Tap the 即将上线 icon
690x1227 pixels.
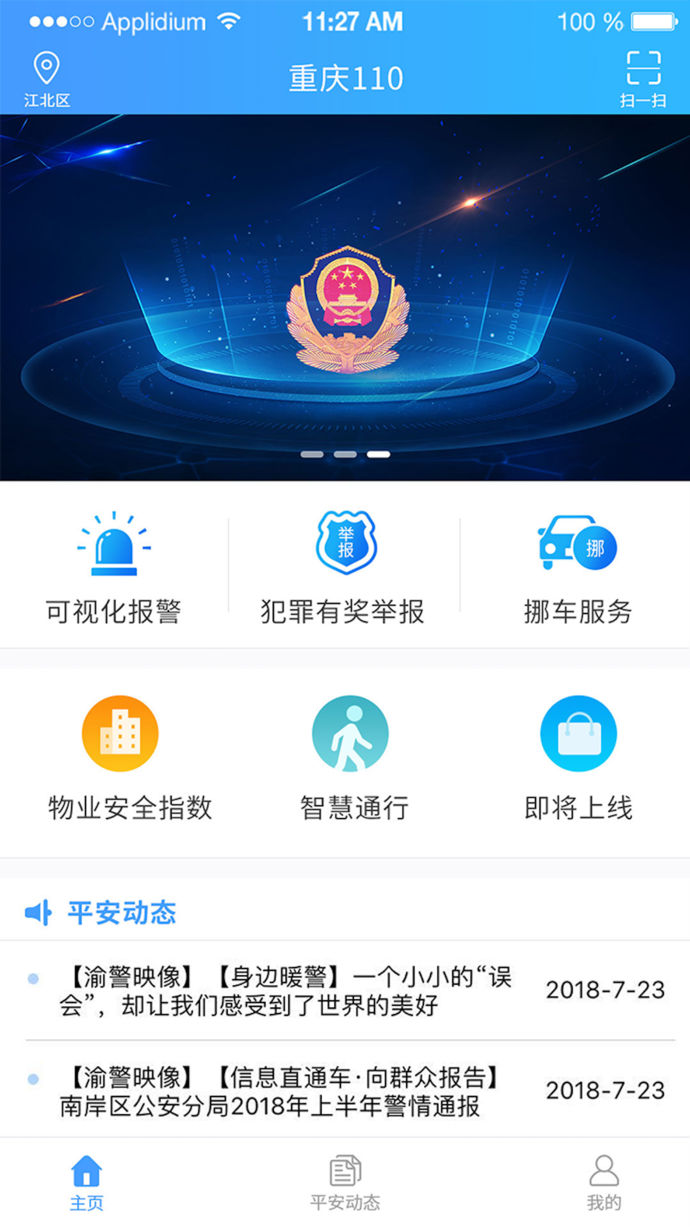[x=578, y=735]
